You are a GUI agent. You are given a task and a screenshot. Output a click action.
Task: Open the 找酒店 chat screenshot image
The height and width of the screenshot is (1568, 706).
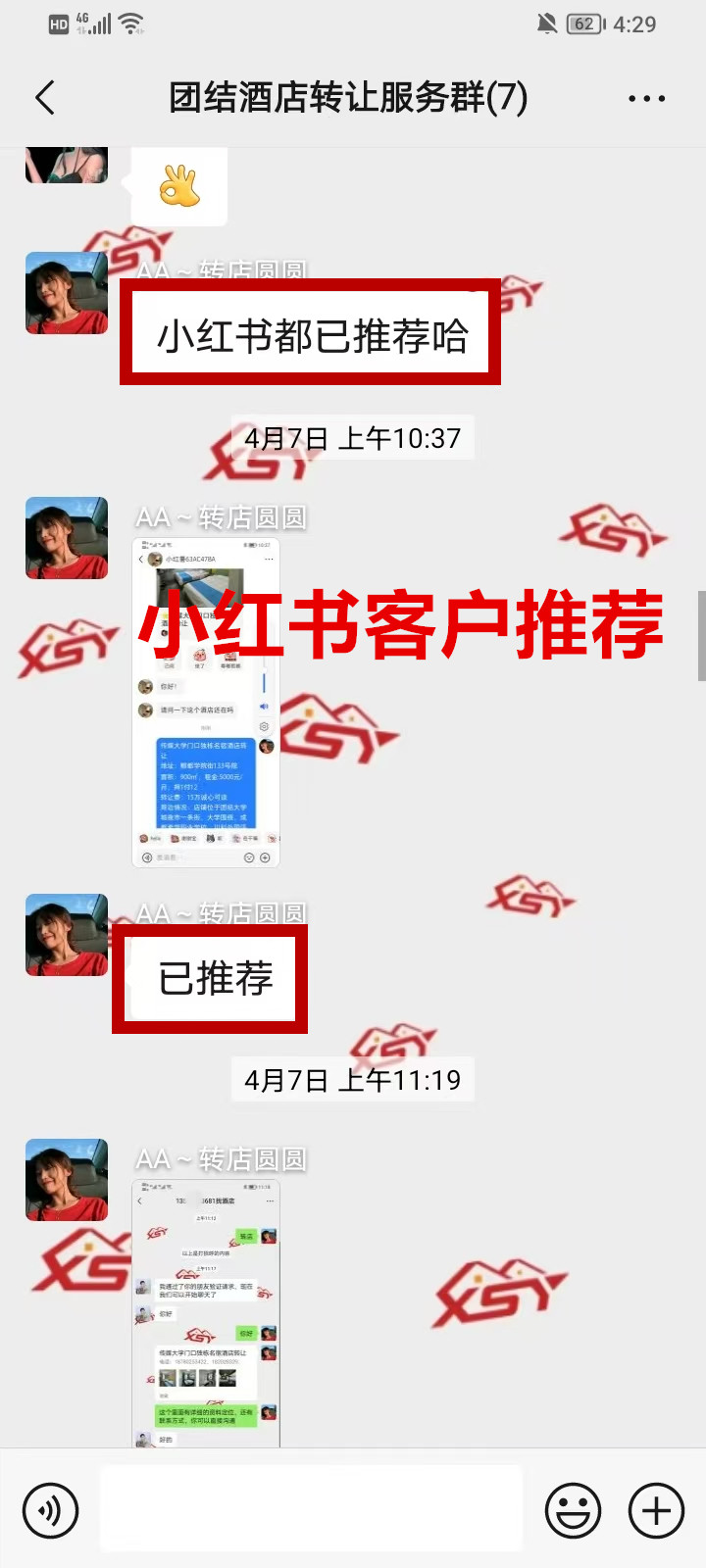pyautogui.click(x=206, y=1313)
